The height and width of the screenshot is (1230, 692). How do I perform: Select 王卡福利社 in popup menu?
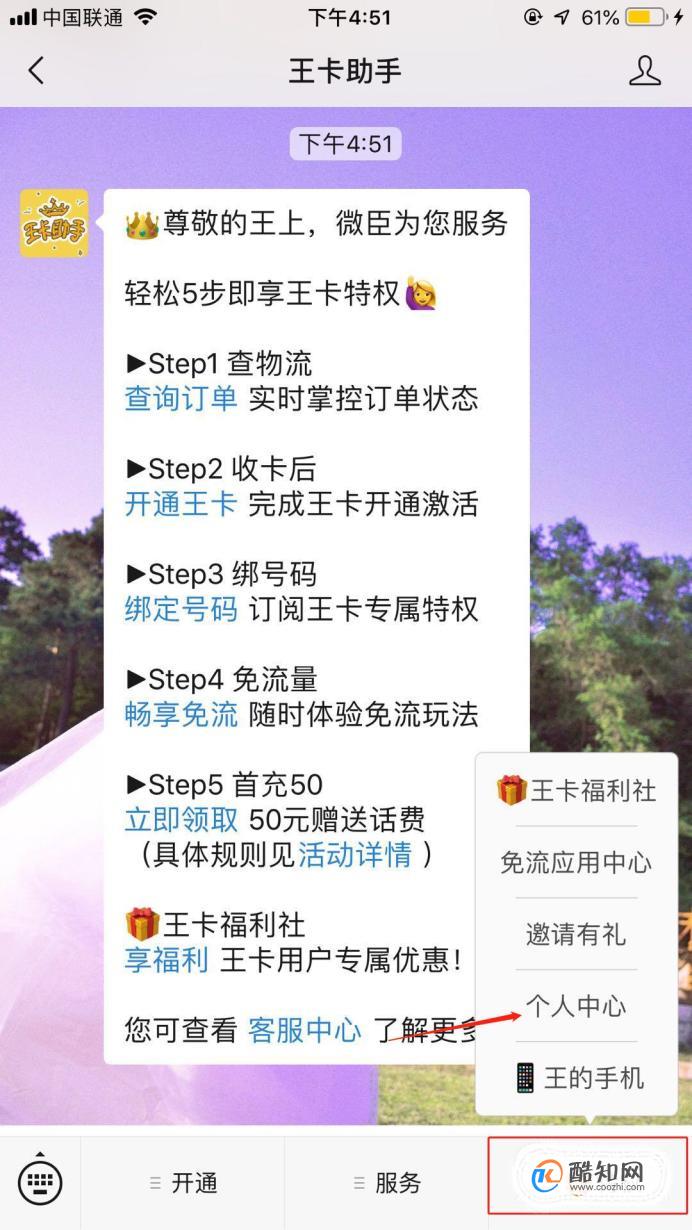(x=577, y=790)
